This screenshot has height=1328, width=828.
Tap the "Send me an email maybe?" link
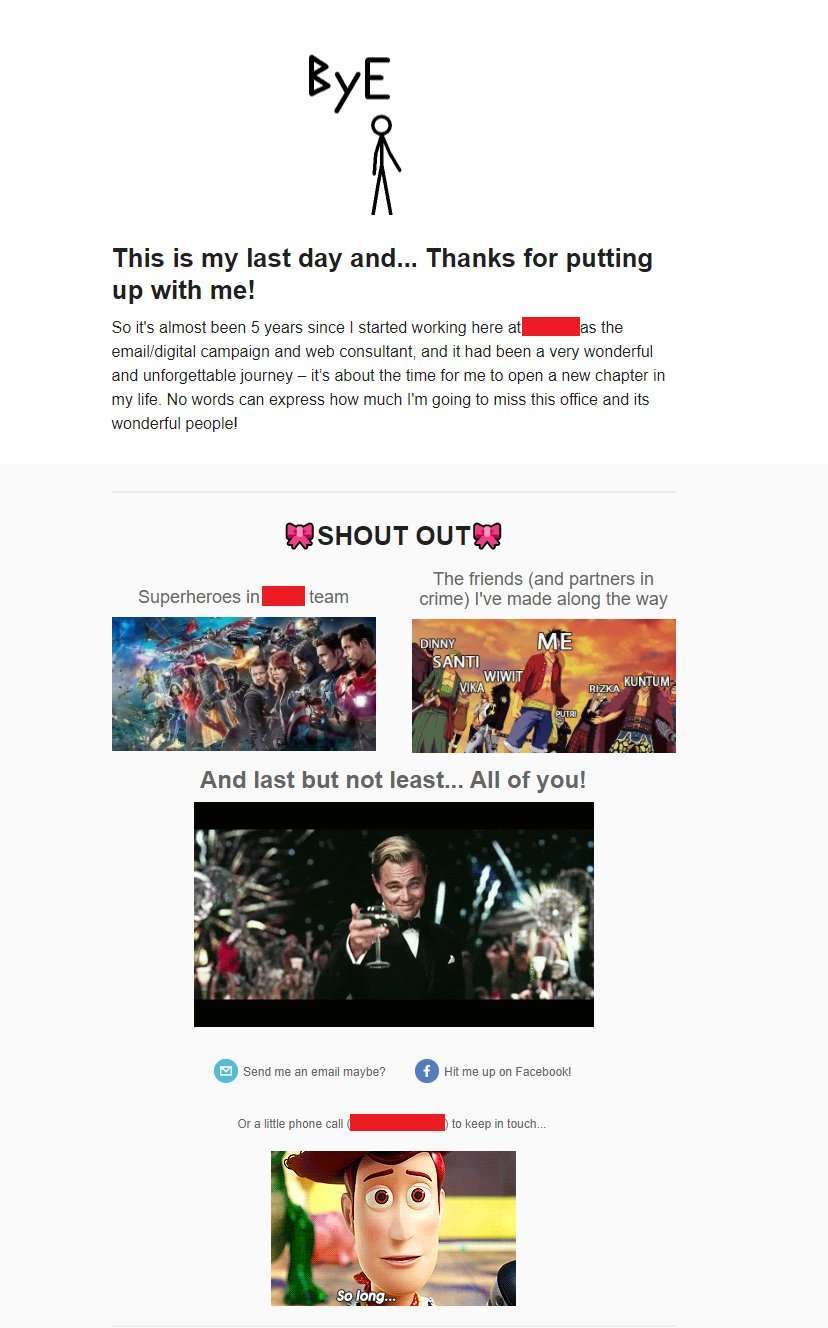pyautogui.click(x=313, y=1071)
